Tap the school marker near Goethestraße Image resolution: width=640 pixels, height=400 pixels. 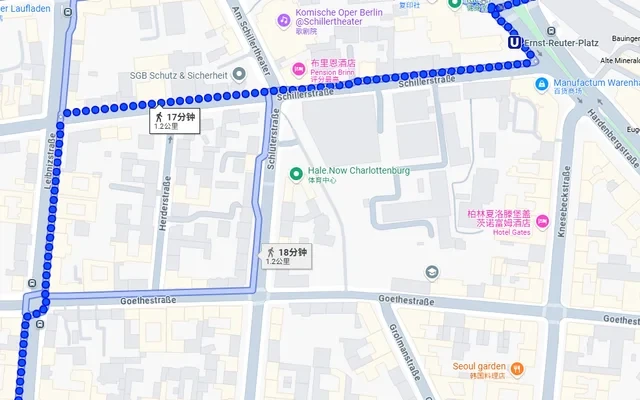[431, 272]
